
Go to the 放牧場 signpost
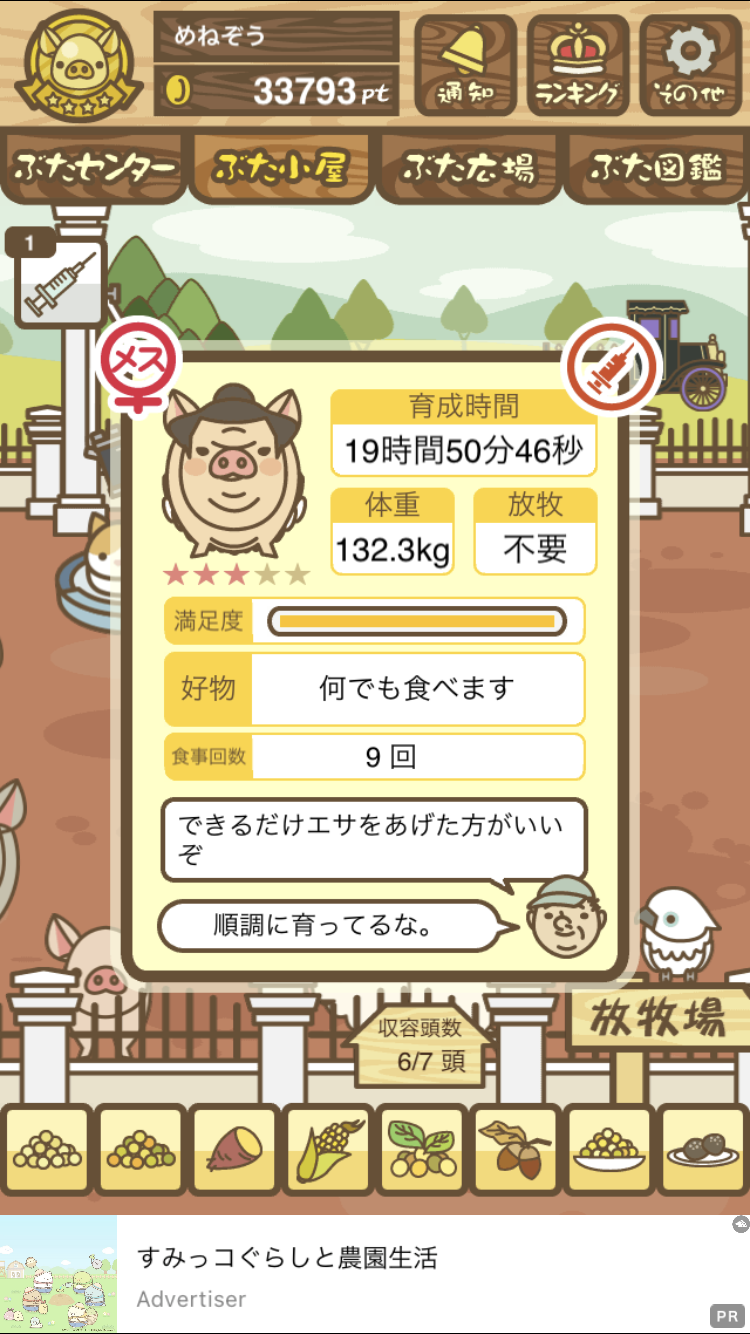coord(658,1020)
